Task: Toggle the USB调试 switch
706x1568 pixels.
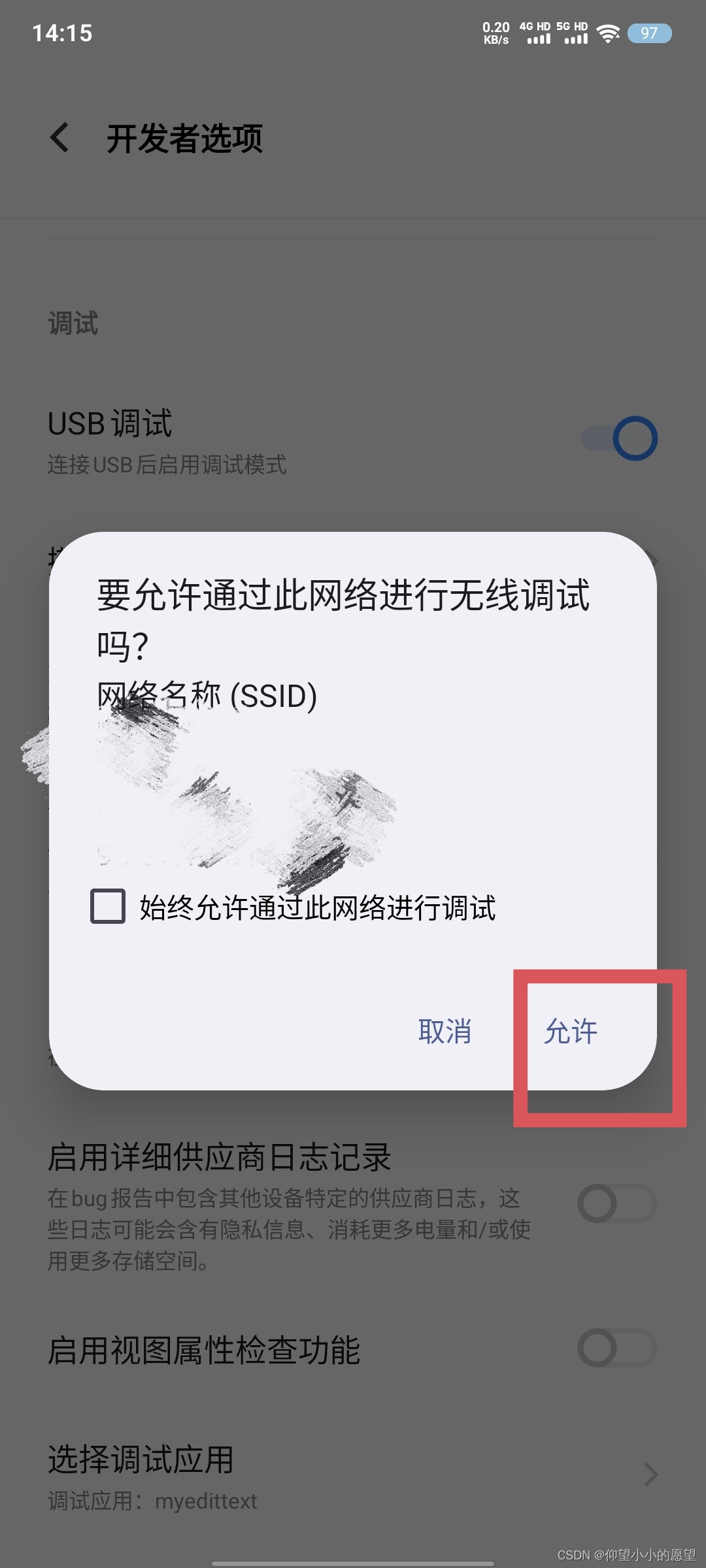Action: pos(619,438)
